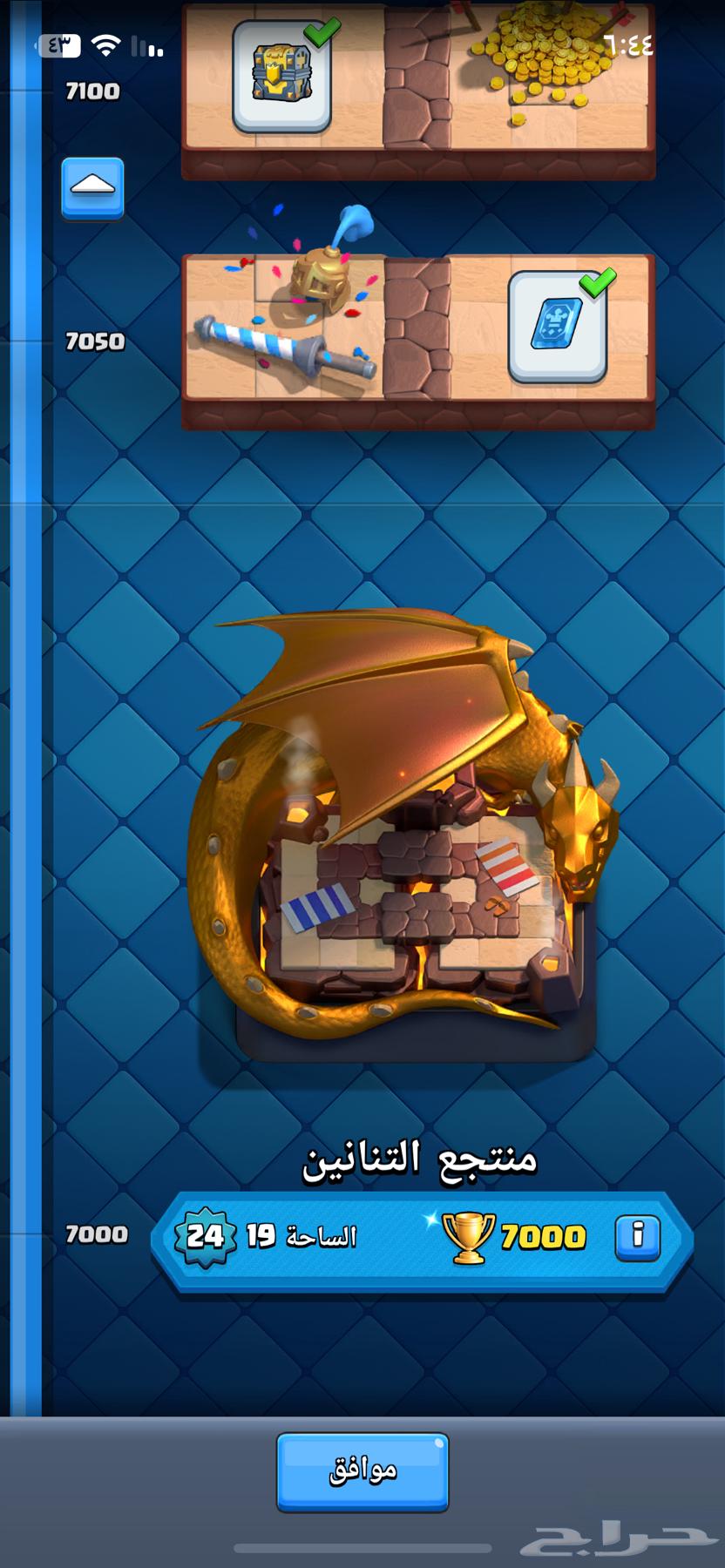Open the claimed blue card reward at 7050
Viewport: 725px width, 1568px height.
pos(557,328)
